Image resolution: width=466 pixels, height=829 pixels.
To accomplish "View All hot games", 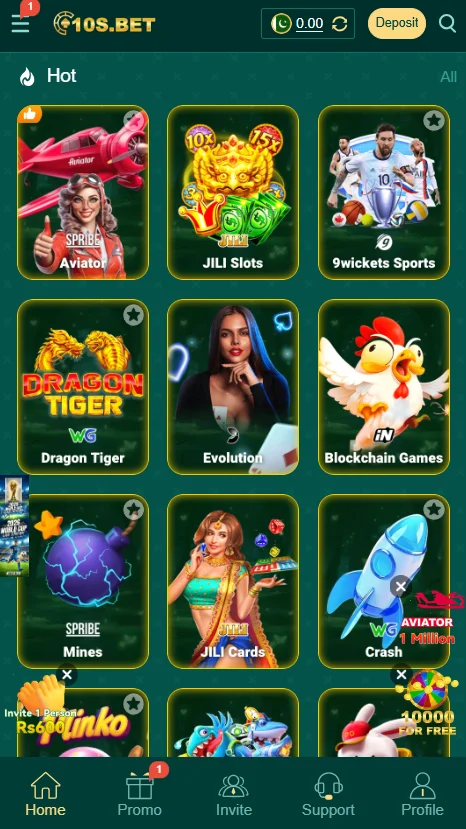I will point(448,77).
